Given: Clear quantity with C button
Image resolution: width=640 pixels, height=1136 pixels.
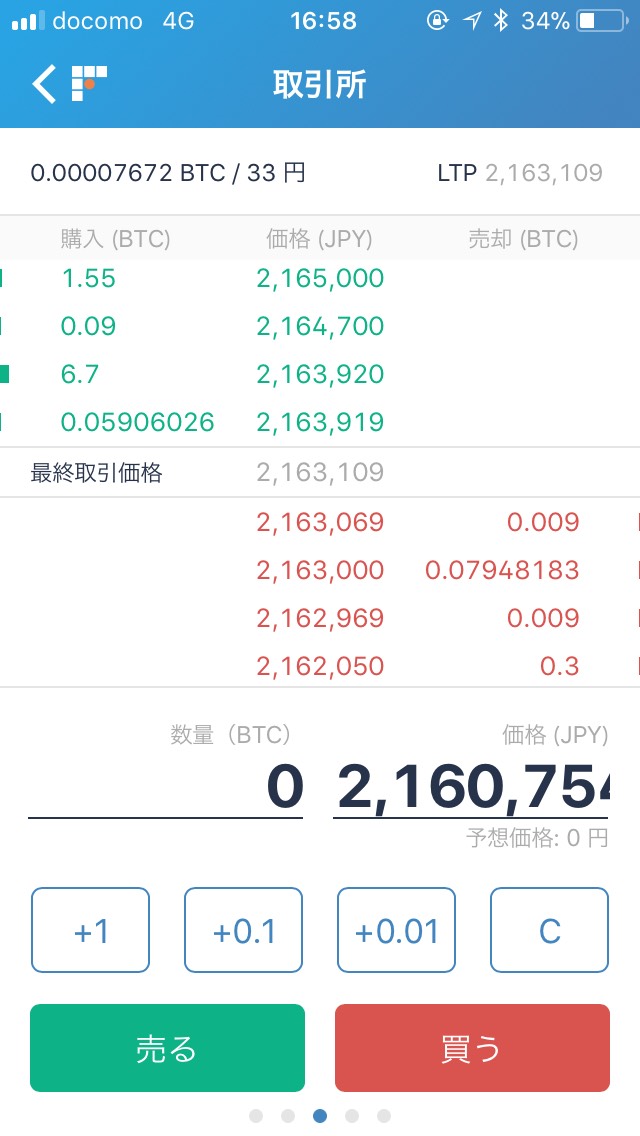Looking at the screenshot, I should pyautogui.click(x=549, y=930).
